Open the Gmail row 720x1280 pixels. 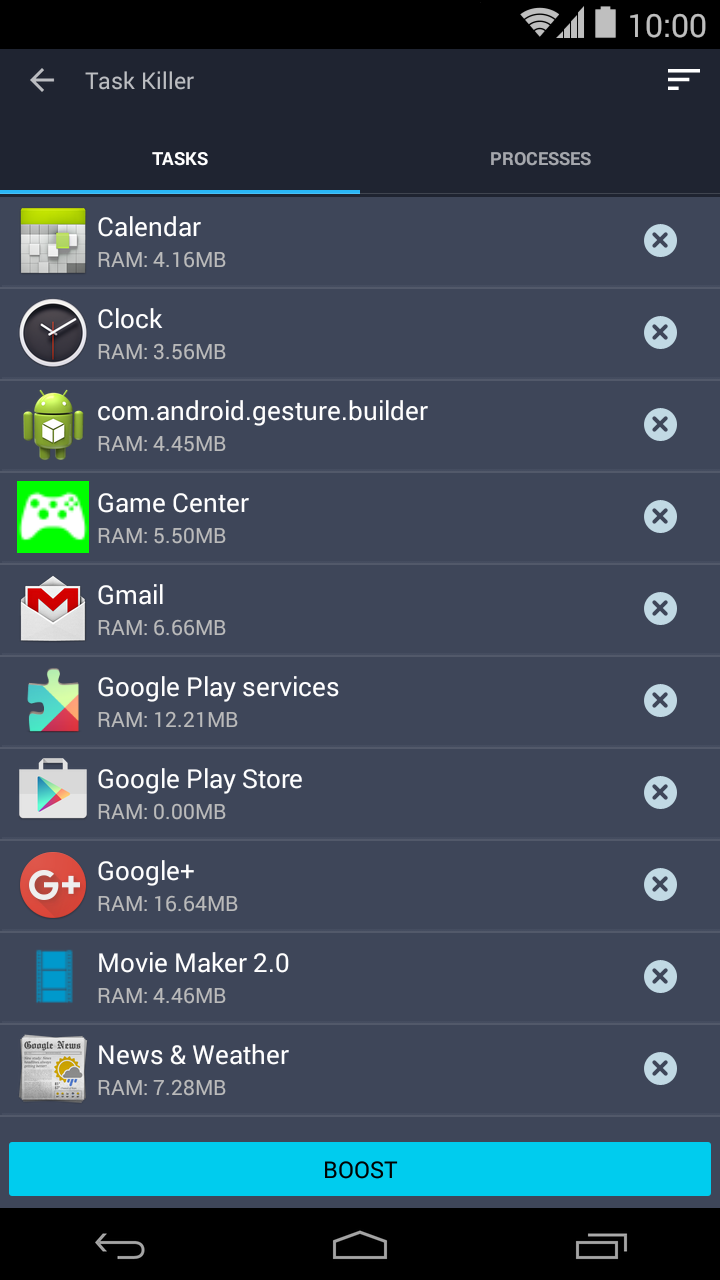(x=300, y=610)
